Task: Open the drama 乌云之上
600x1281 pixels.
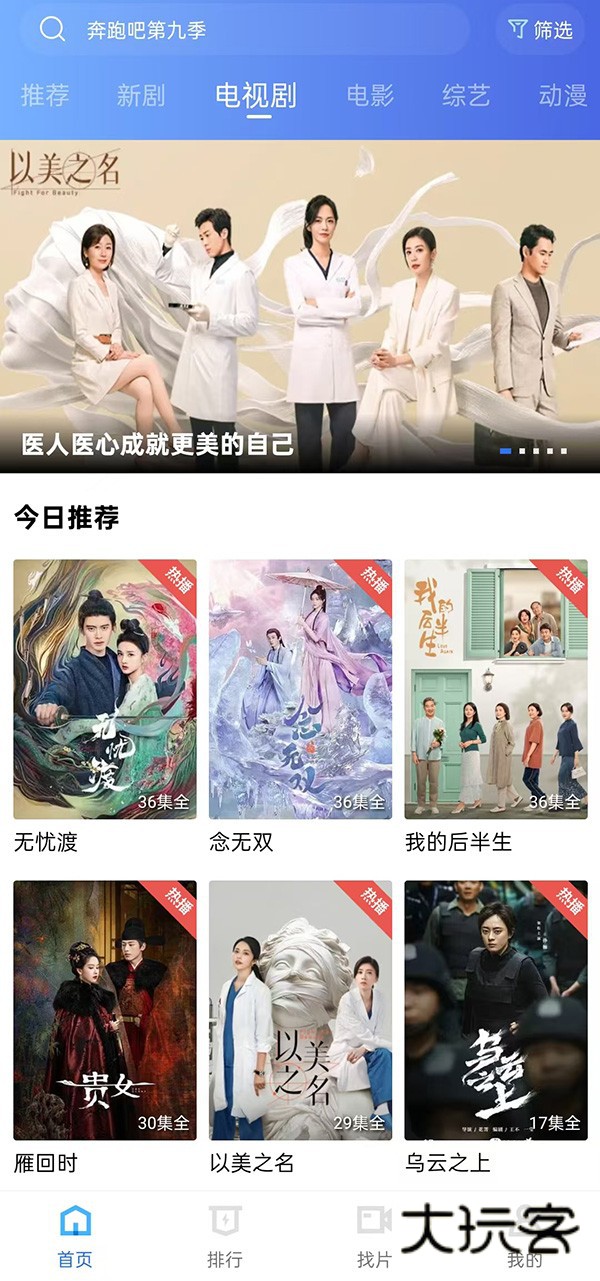Action: click(496, 1010)
